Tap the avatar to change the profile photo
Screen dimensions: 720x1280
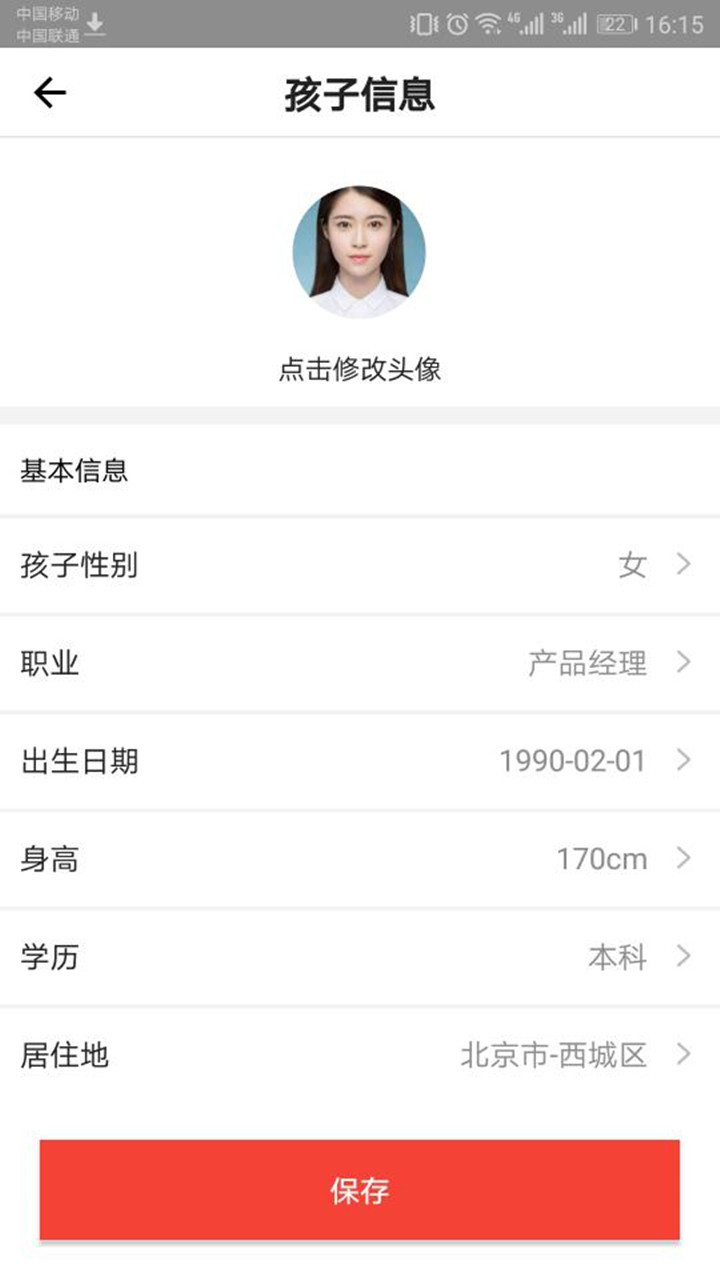359,252
